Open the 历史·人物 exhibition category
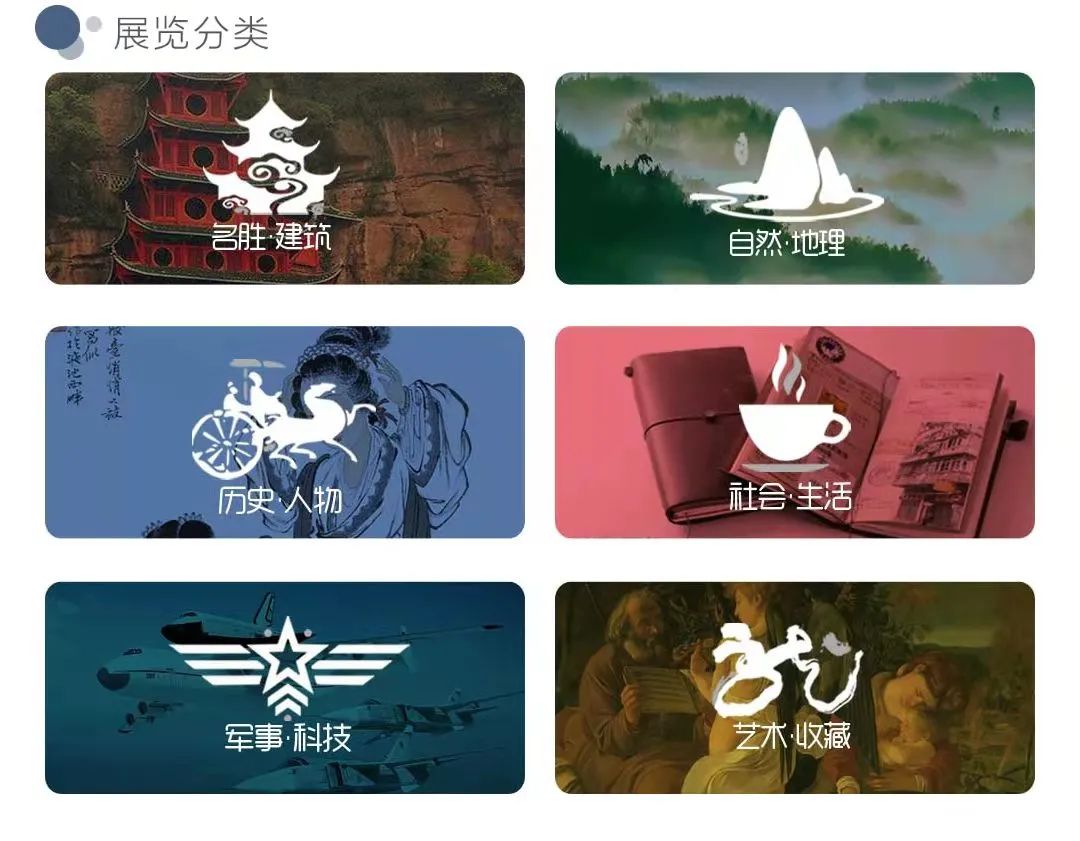 [x=285, y=432]
